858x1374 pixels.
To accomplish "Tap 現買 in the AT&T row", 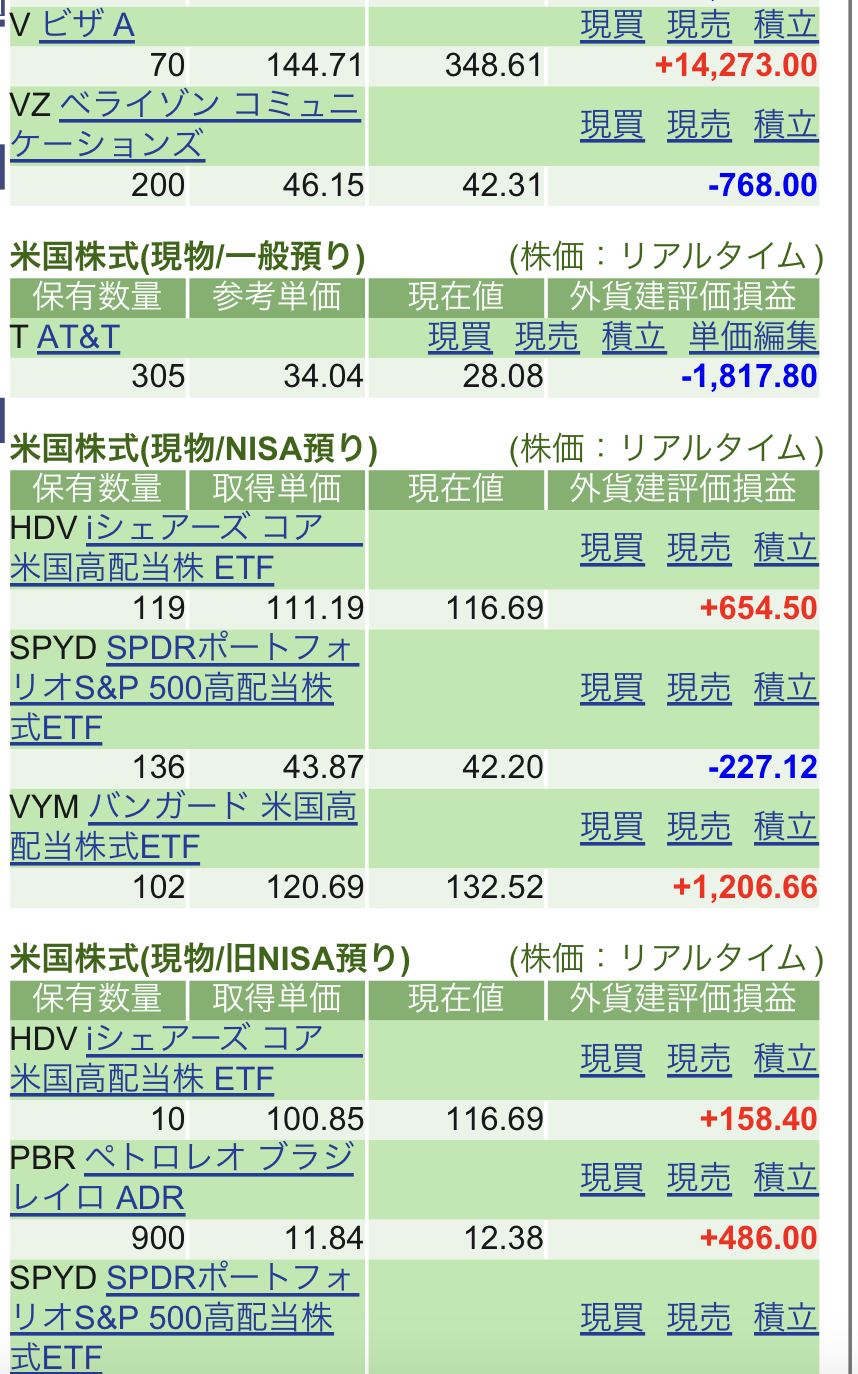I will click(x=460, y=337).
